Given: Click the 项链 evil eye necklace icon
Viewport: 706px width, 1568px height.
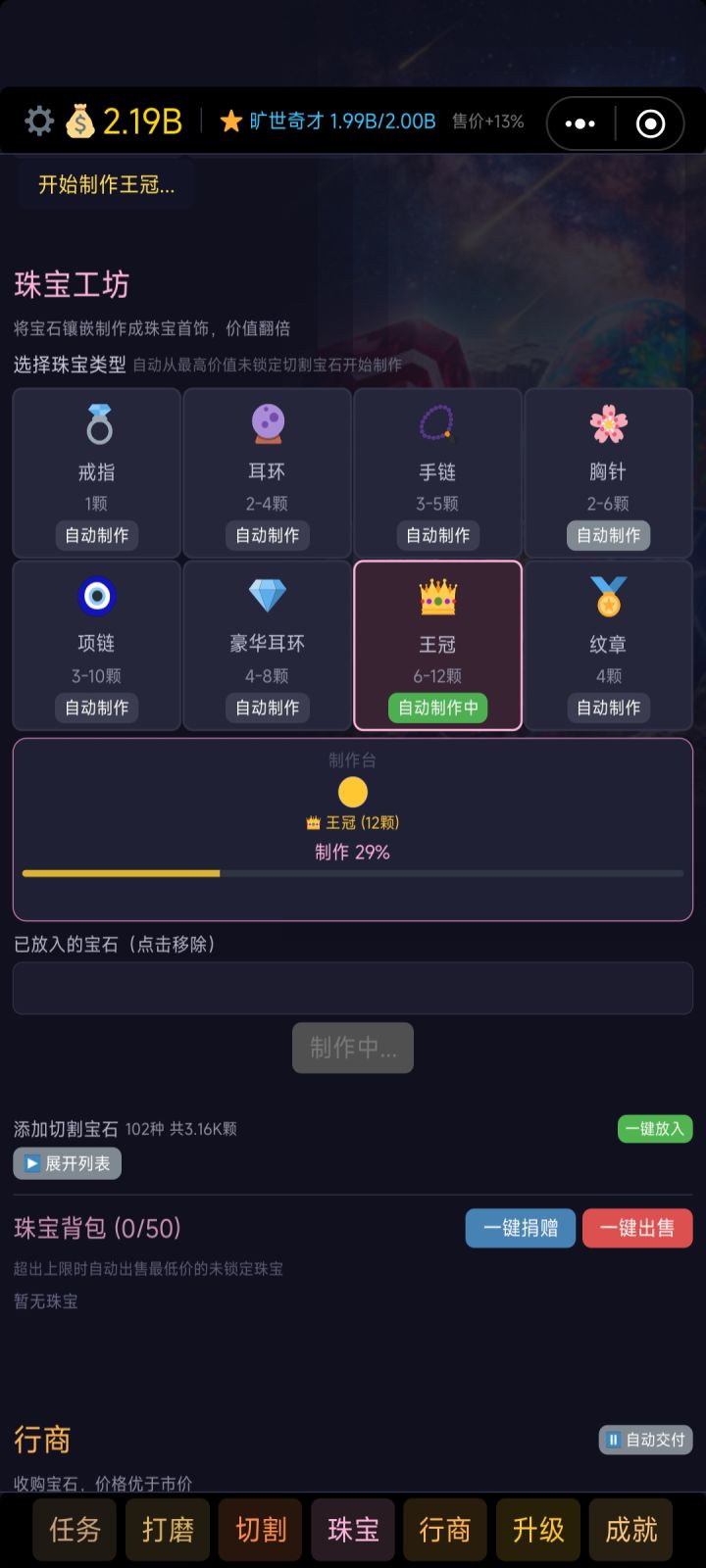Looking at the screenshot, I should (x=96, y=596).
